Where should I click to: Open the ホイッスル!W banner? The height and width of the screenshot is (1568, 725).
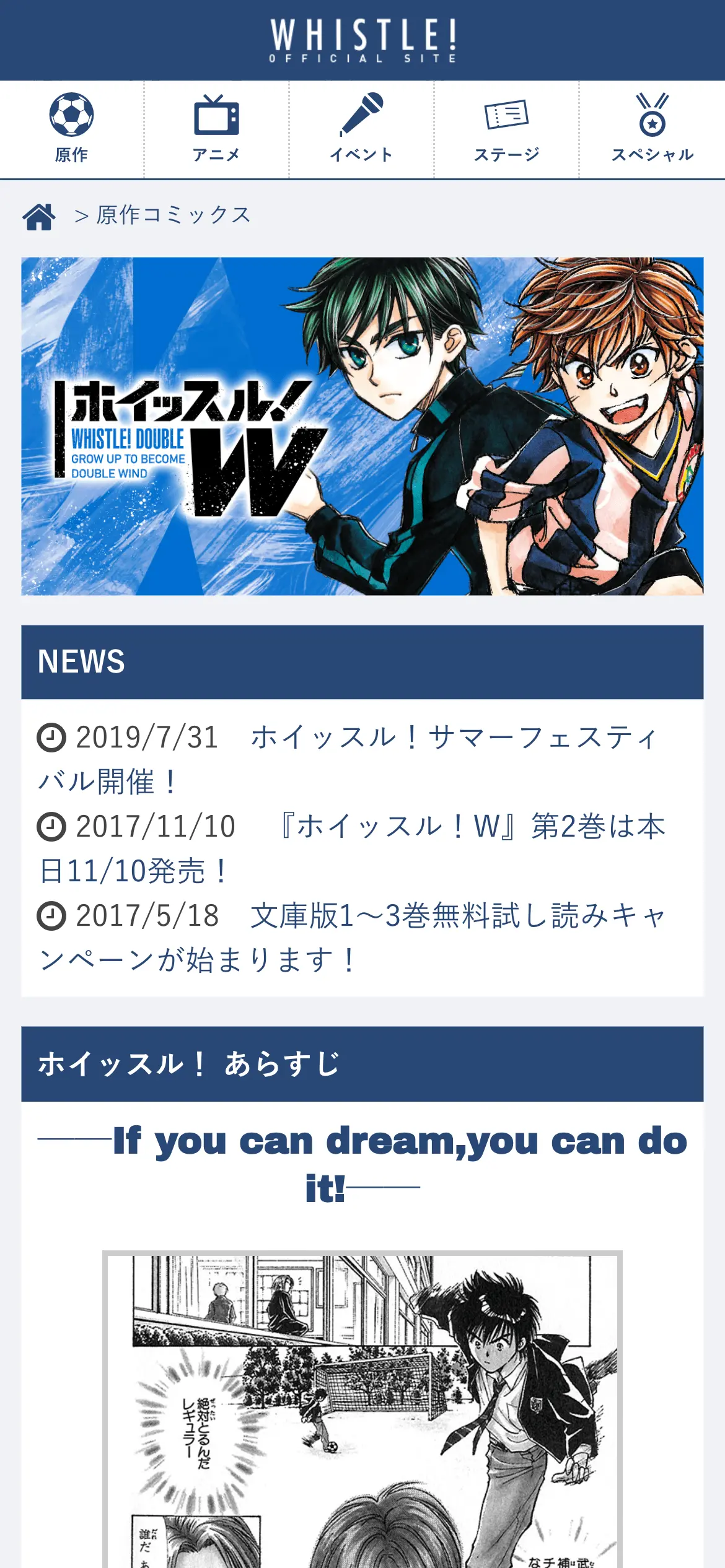[362, 426]
